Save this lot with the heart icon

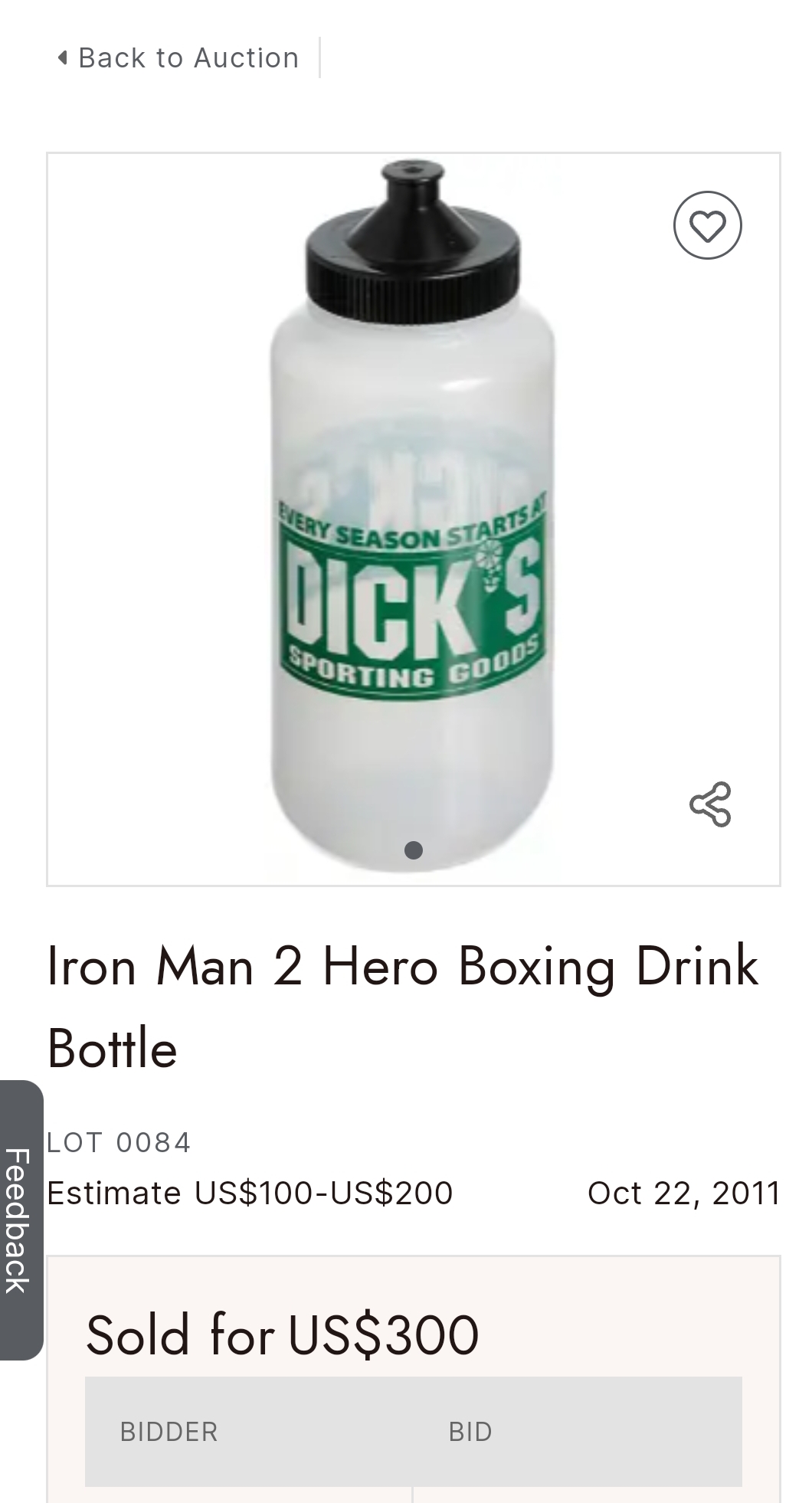coord(707,225)
